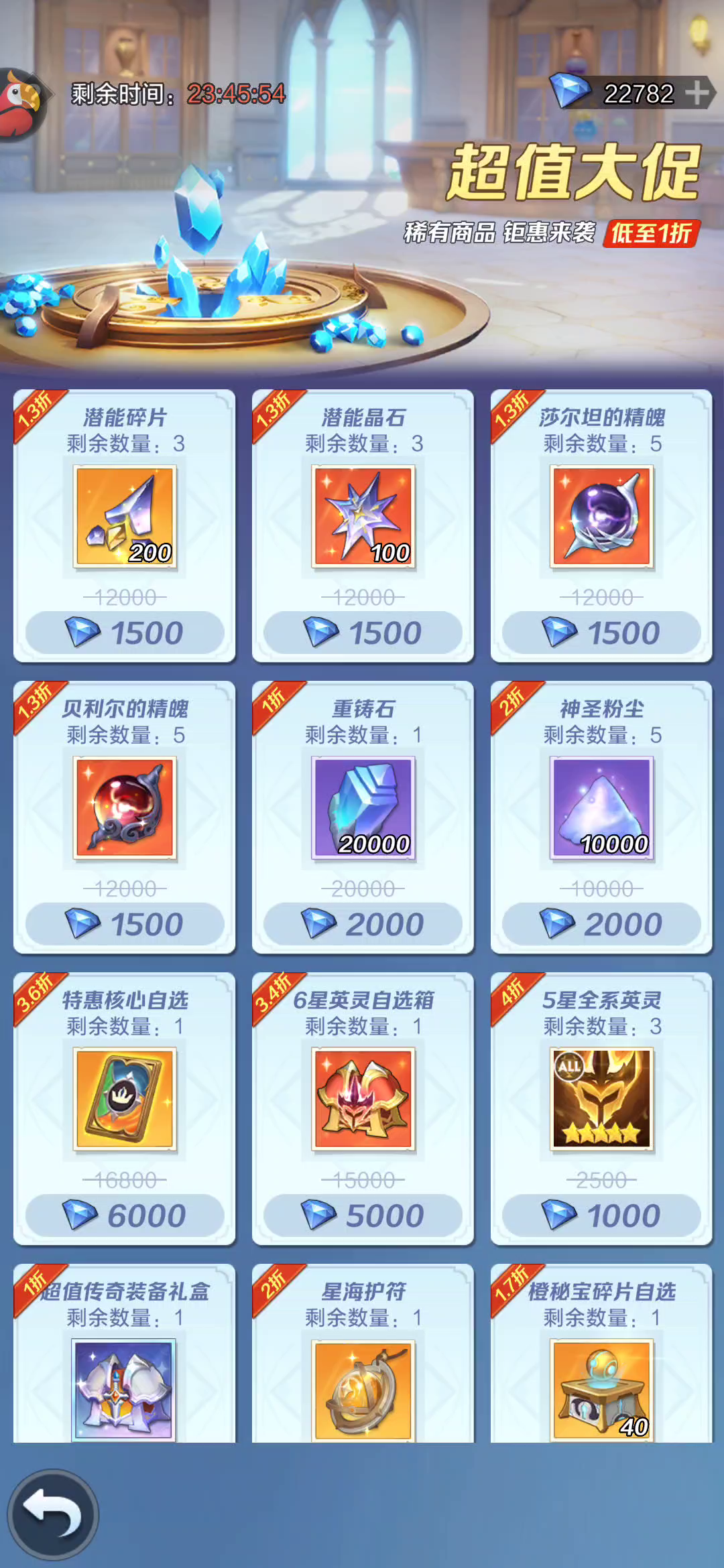Buy 神圣粉尘 for 2000 diamonds

601,924
